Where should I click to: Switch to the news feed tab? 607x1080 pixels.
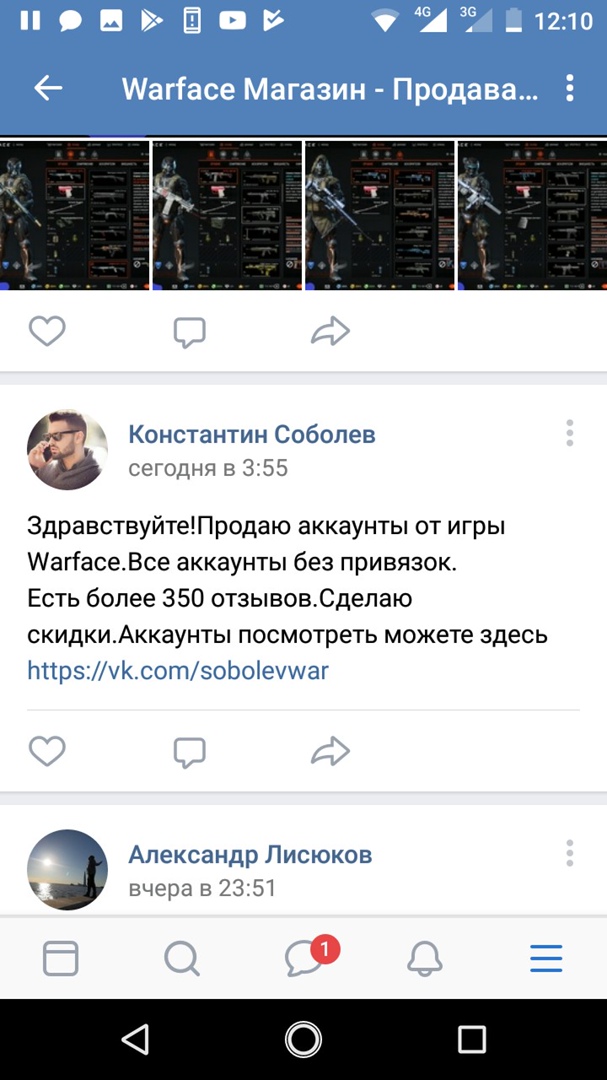(60, 959)
